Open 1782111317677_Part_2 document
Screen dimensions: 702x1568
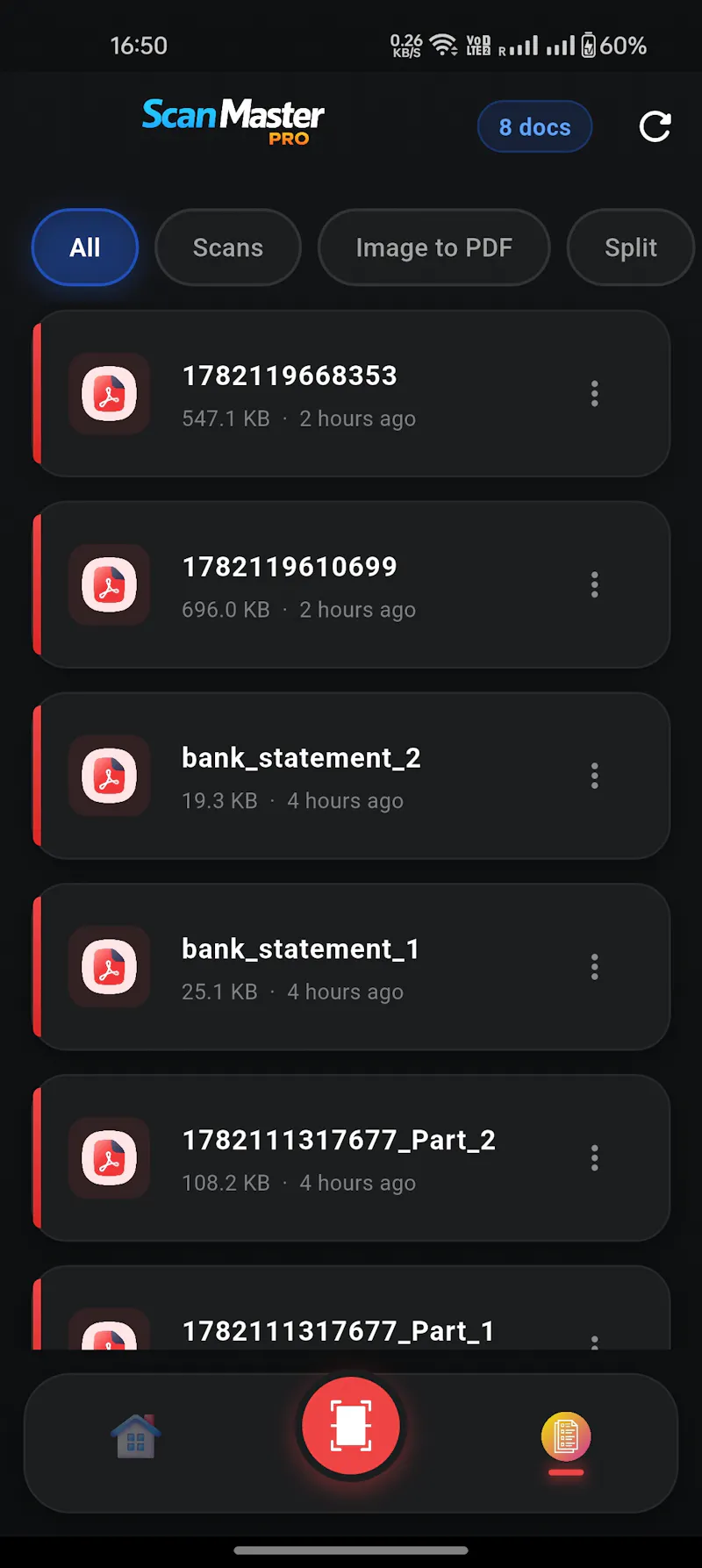(x=351, y=1158)
